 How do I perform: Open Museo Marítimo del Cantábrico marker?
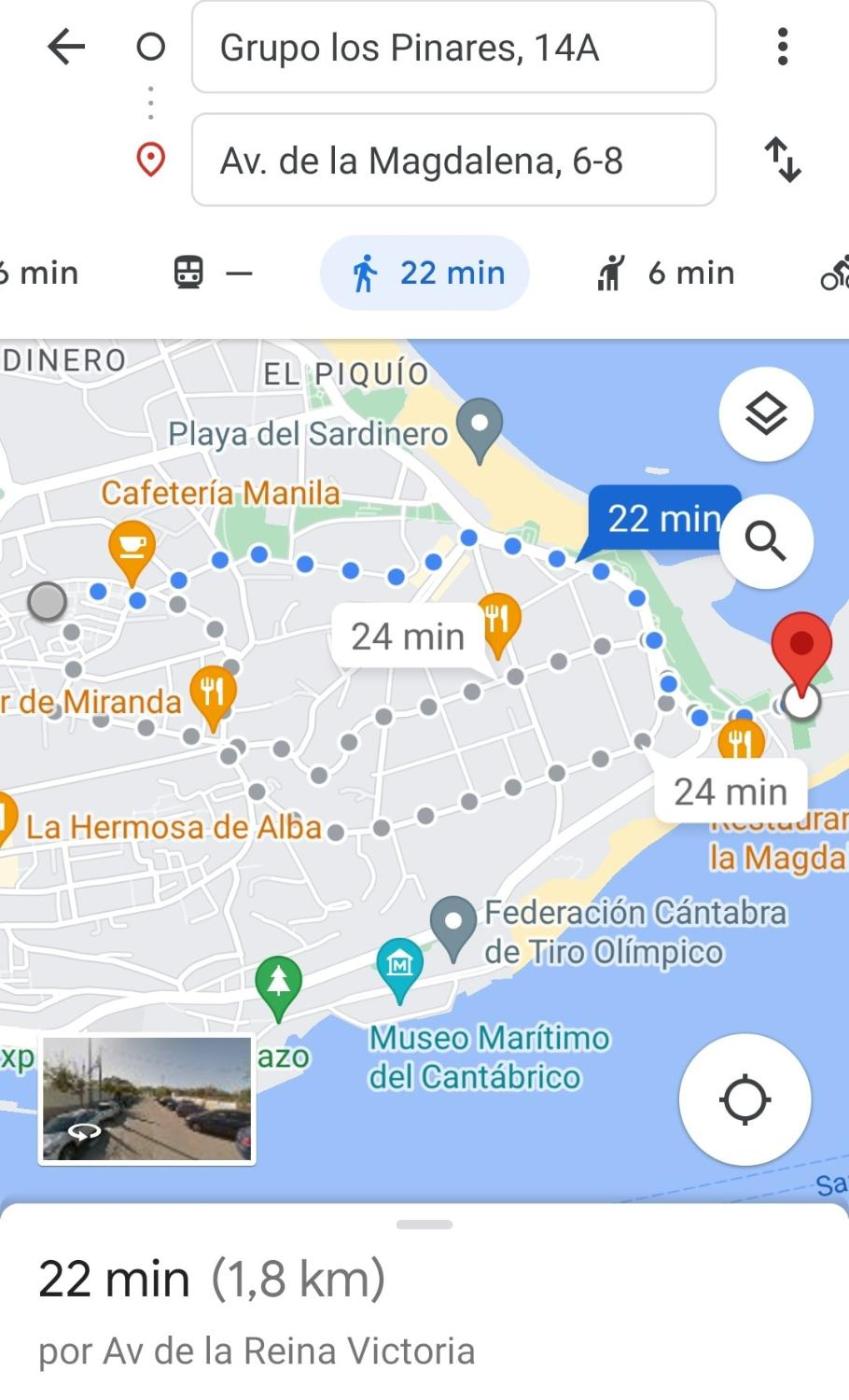(x=400, y=967)
